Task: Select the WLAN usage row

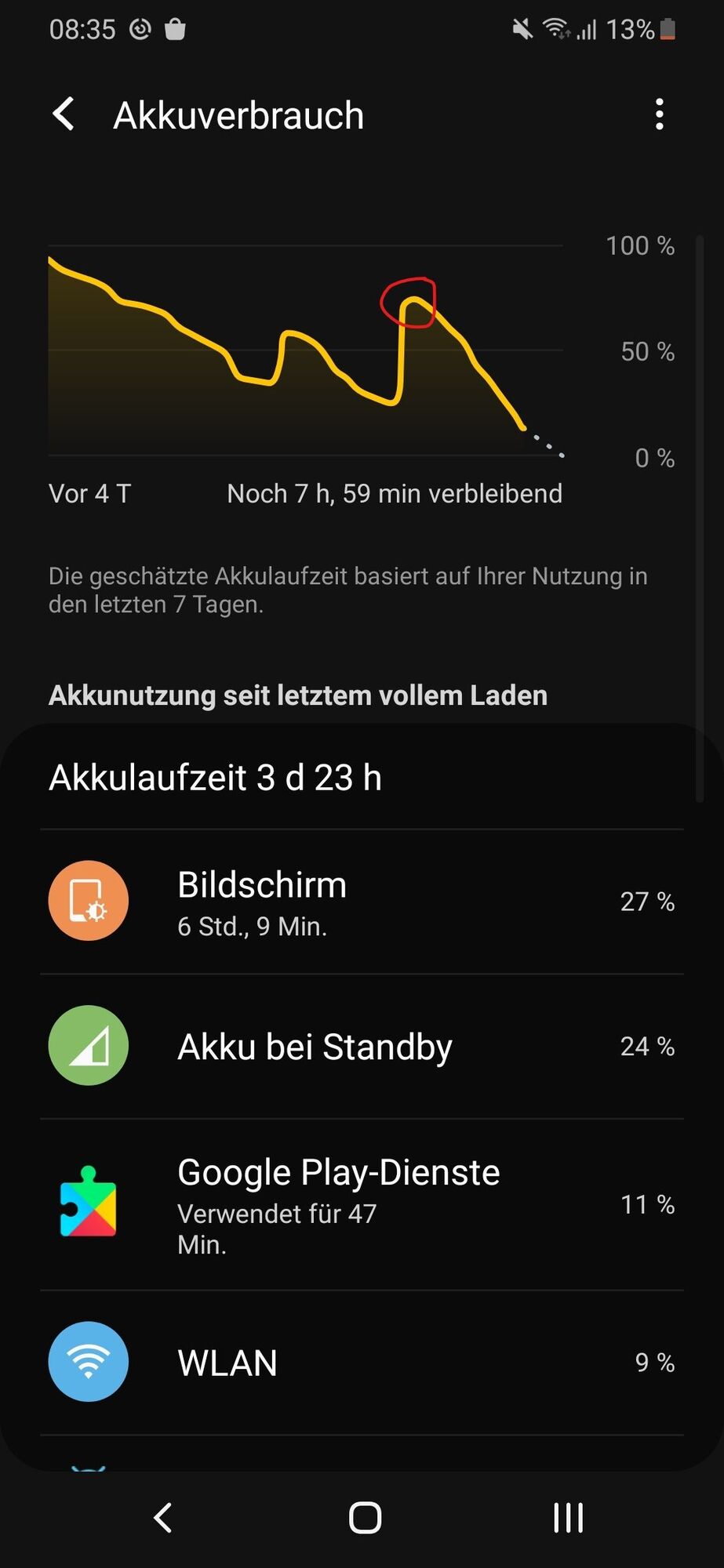Action: [362, 1363]
